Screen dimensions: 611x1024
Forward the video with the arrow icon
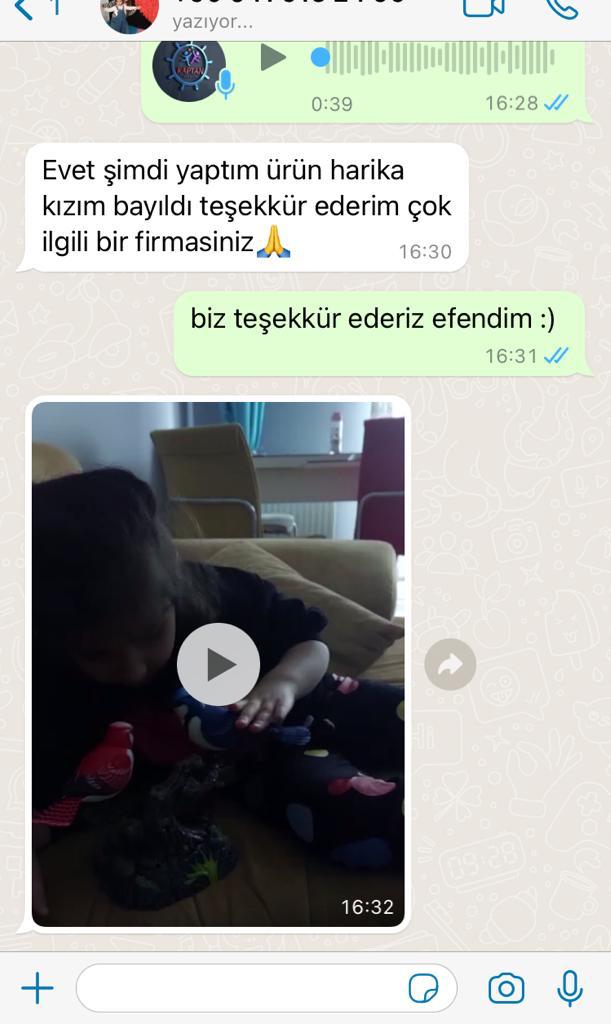pyautogui.click(x=450, y=665)
